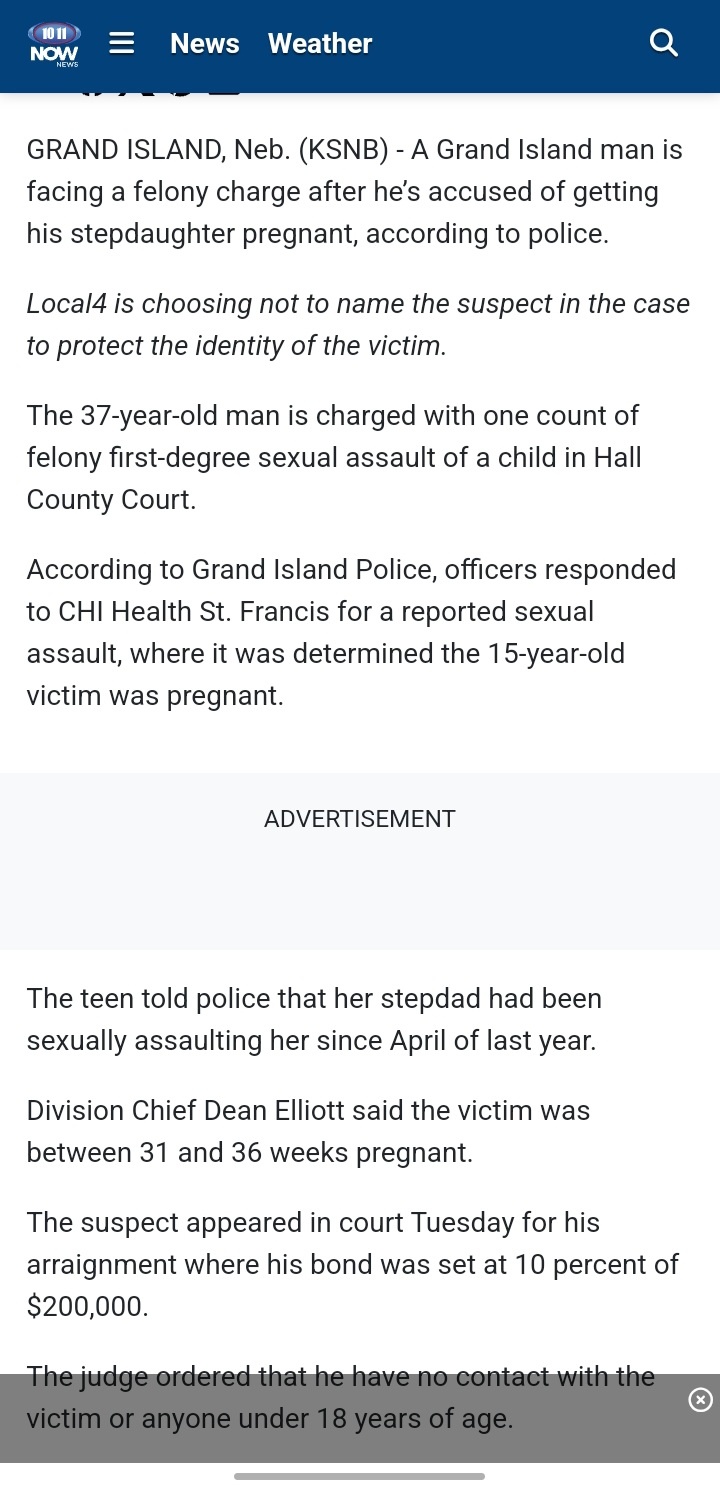The height and width of the screenshot is (1485, 720).
Task: Tap the 10 11 NOW logo
Action: 54,45
